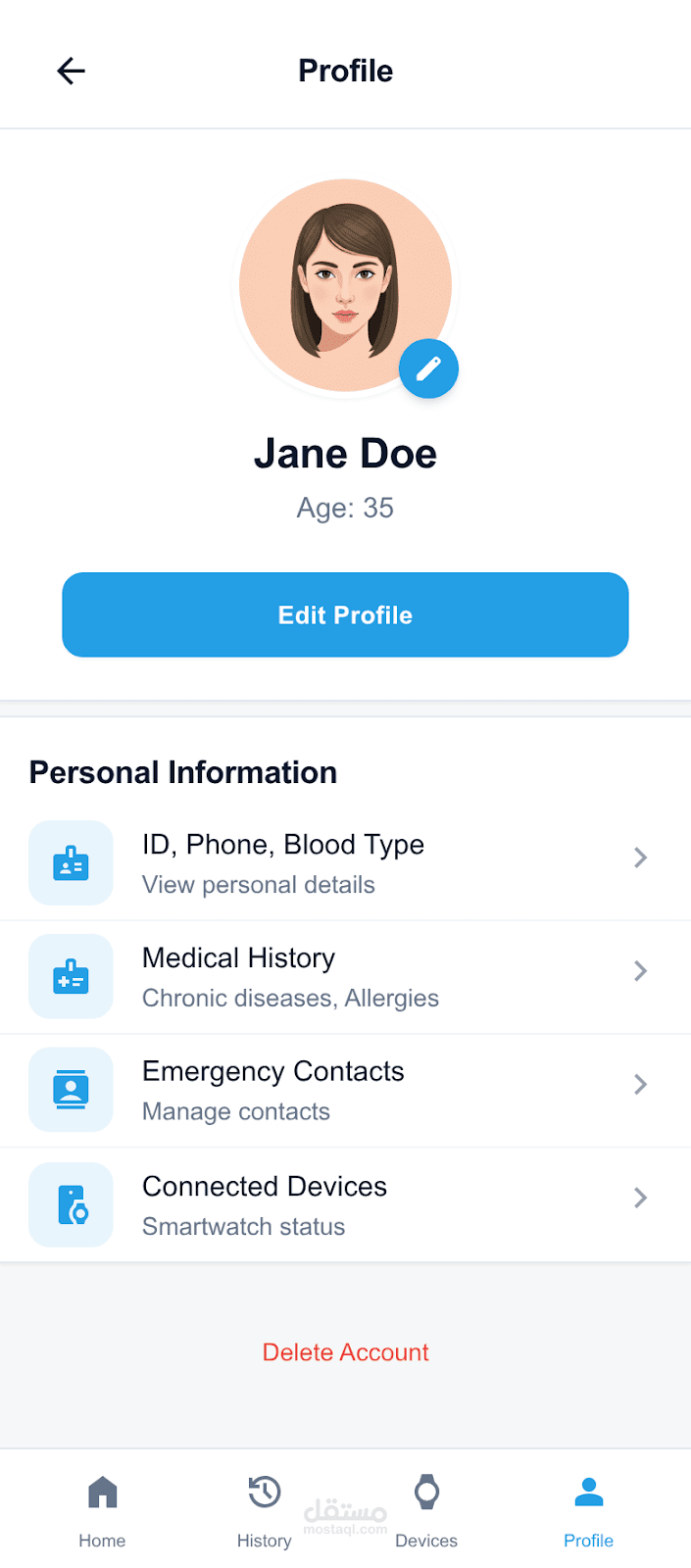Open ID, Phone, Blood Type details

(345, 863)
